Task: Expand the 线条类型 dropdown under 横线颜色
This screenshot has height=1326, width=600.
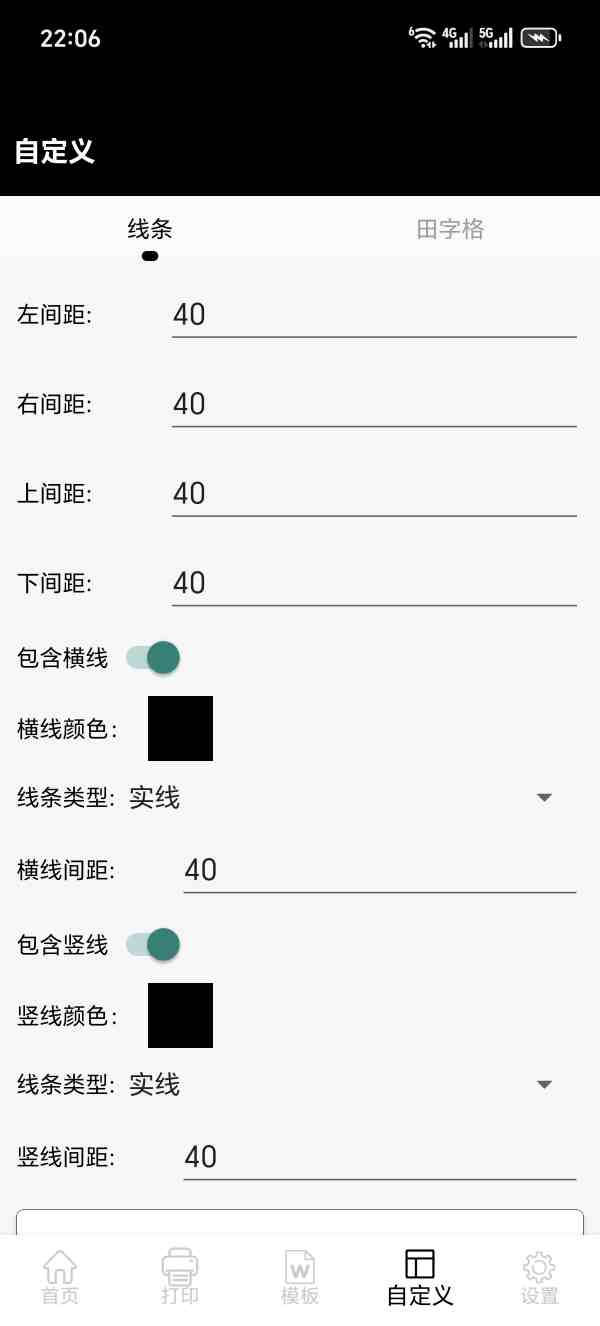Action: click(340, 798)
